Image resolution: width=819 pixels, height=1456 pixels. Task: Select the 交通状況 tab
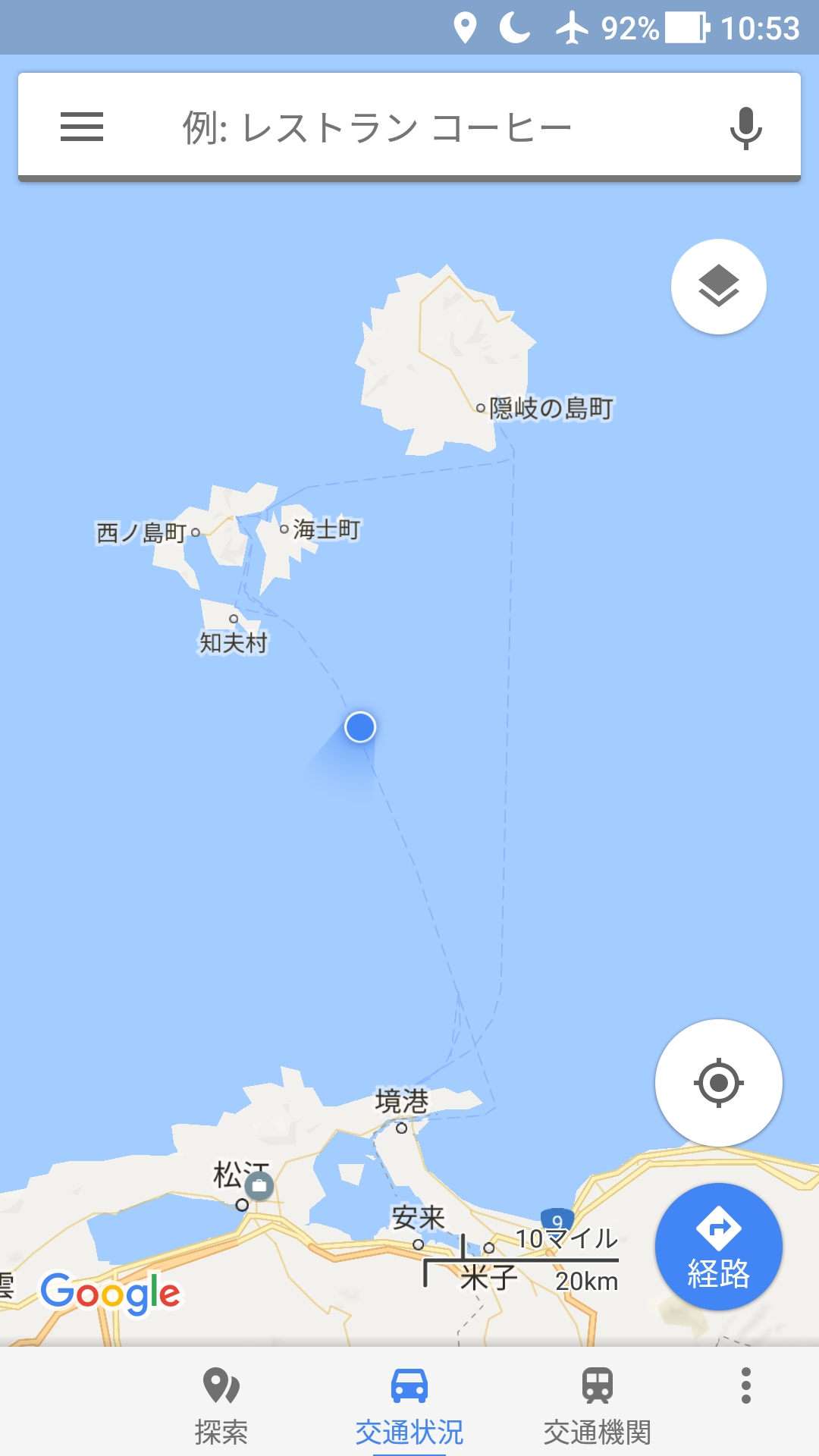(409, 1407)
